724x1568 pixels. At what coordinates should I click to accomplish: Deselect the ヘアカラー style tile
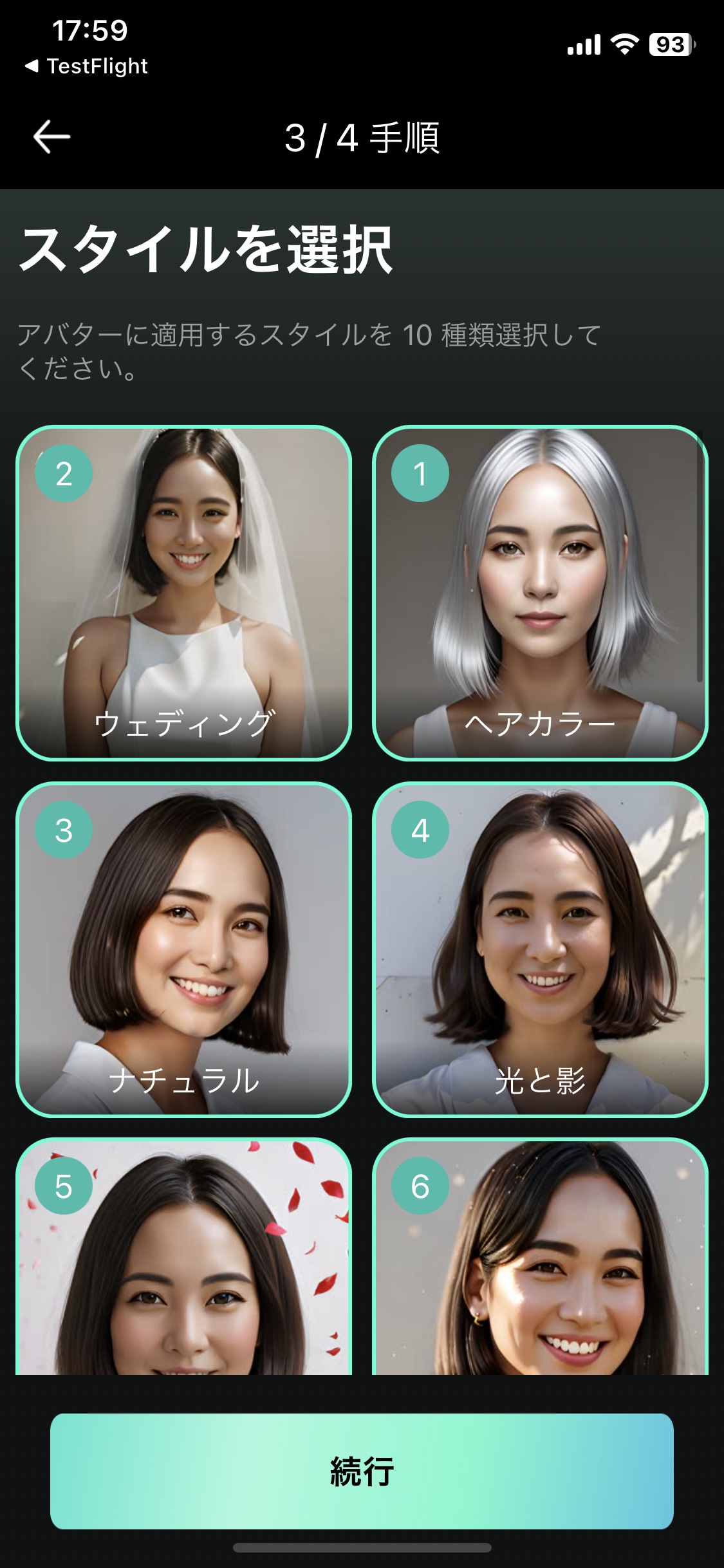[539, 593]
